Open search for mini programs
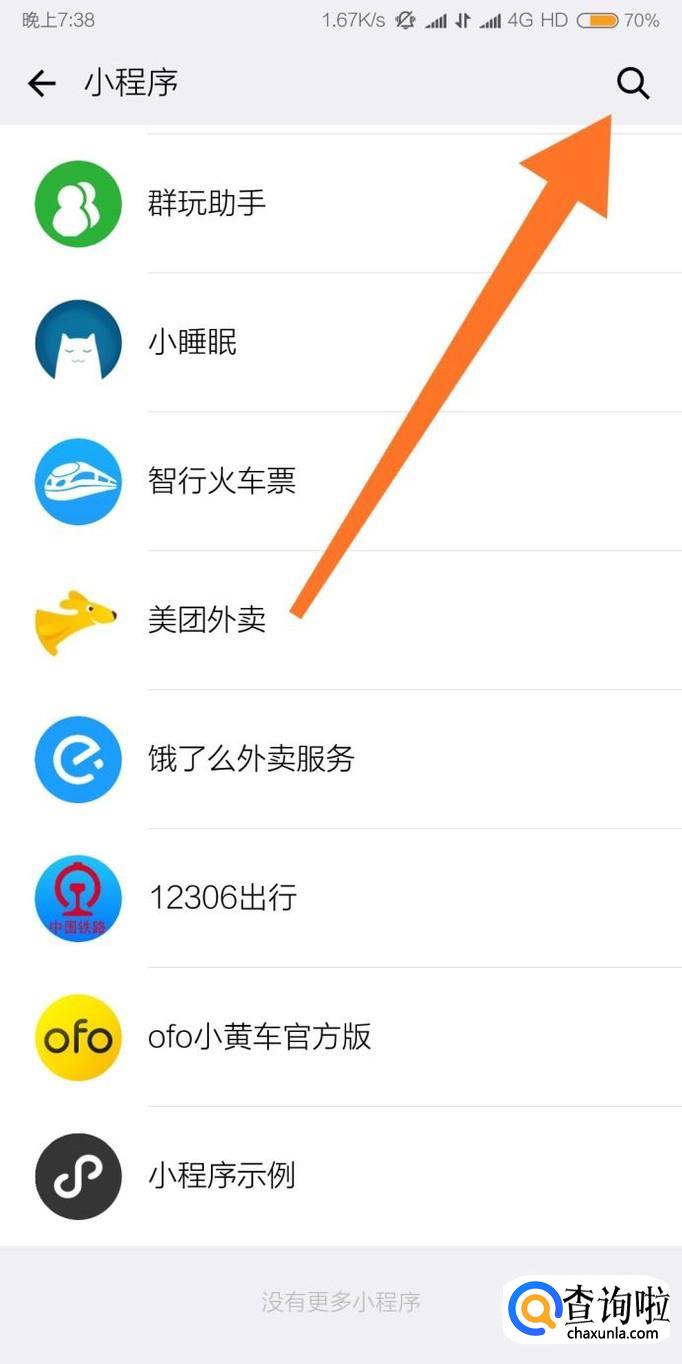The width and height of the screenshot is (682, 1364). tap(633, 84)
